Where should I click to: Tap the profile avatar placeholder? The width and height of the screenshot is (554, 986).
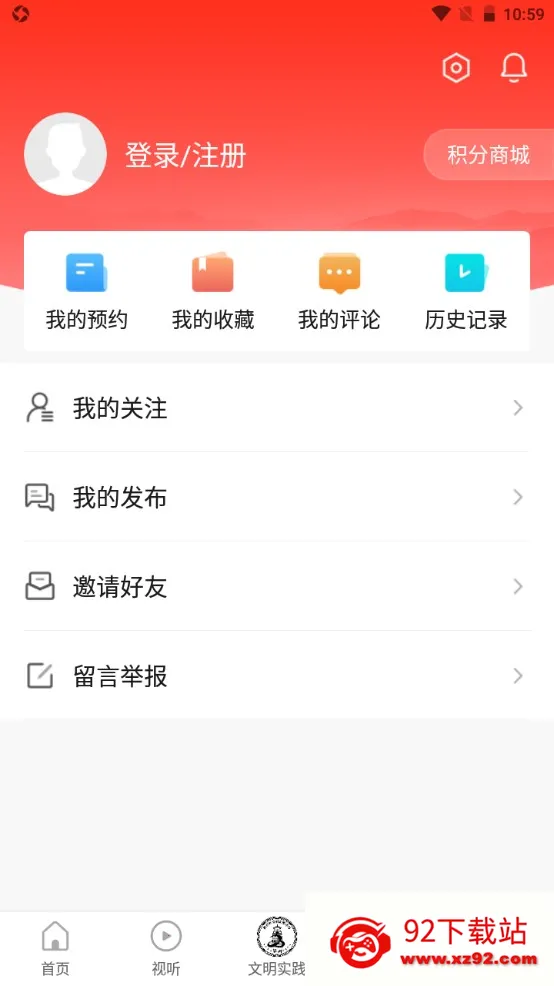(x=65, y=154)
